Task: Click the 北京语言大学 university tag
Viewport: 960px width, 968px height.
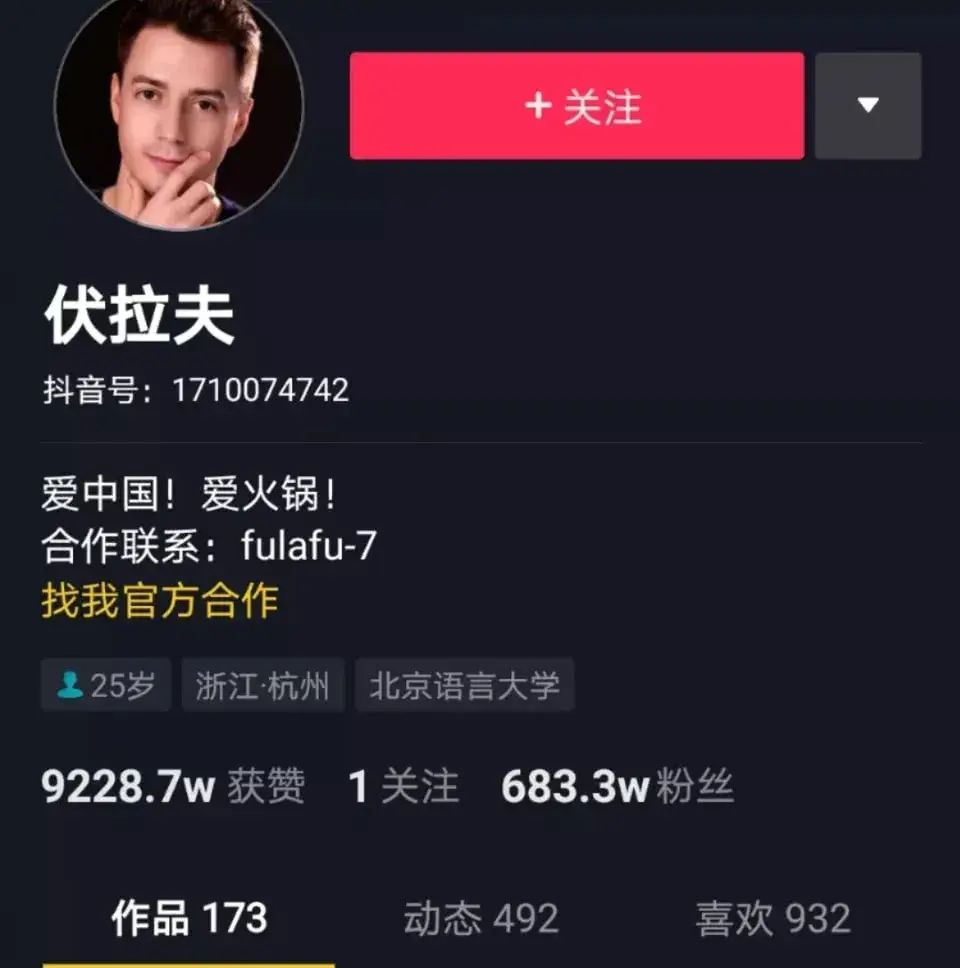Action: click(x=466, y=686)
